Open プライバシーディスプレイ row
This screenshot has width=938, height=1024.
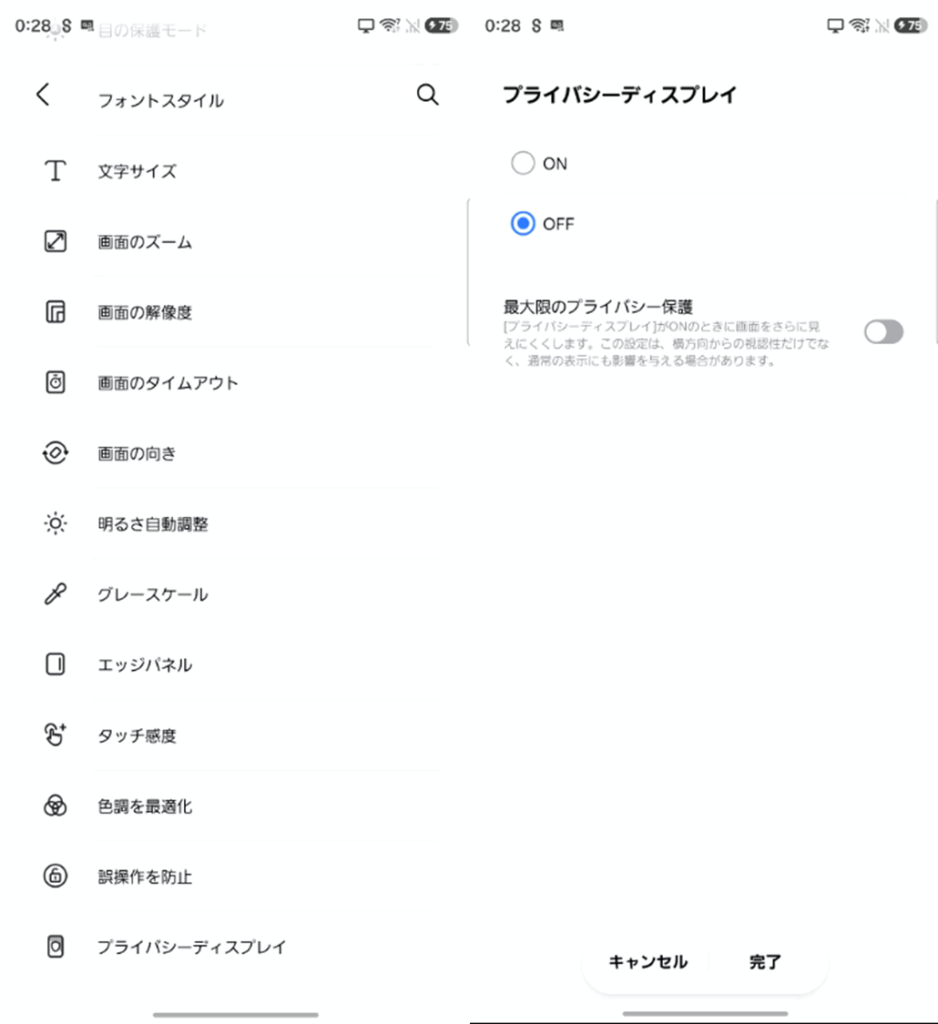191,946
